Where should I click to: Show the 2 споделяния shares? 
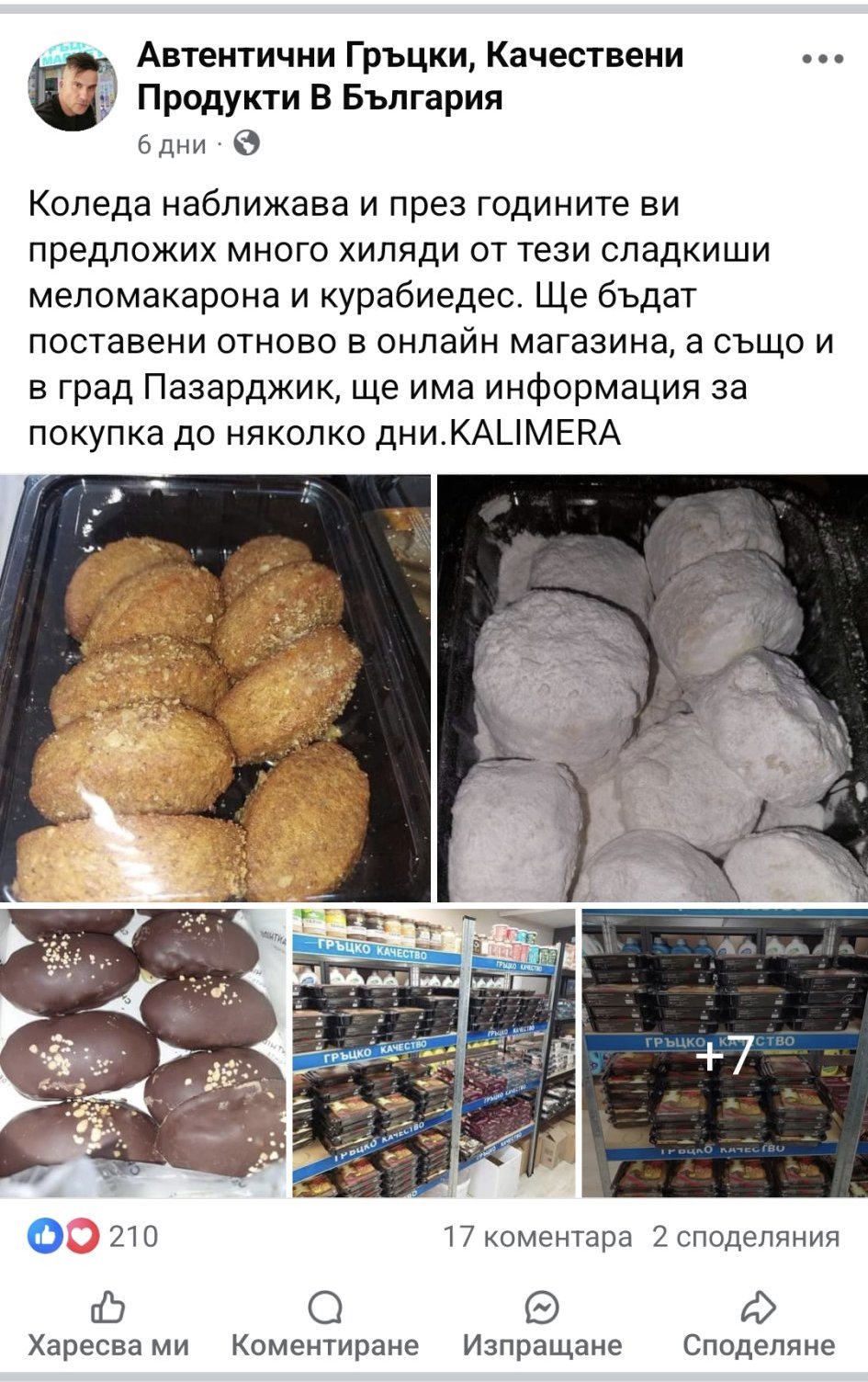pyautogui.click(x=745, y=1237)
